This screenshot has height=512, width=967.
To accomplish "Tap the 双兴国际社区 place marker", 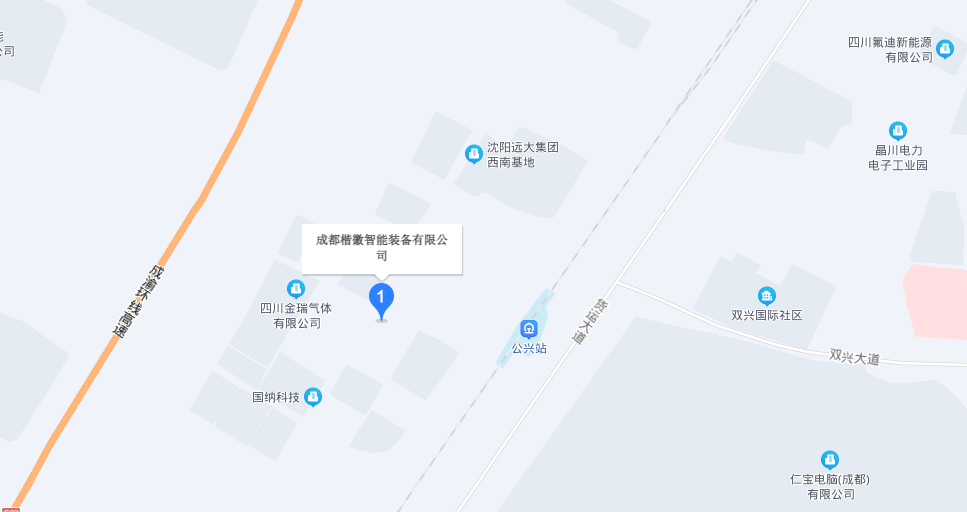I will pos(766,296).
